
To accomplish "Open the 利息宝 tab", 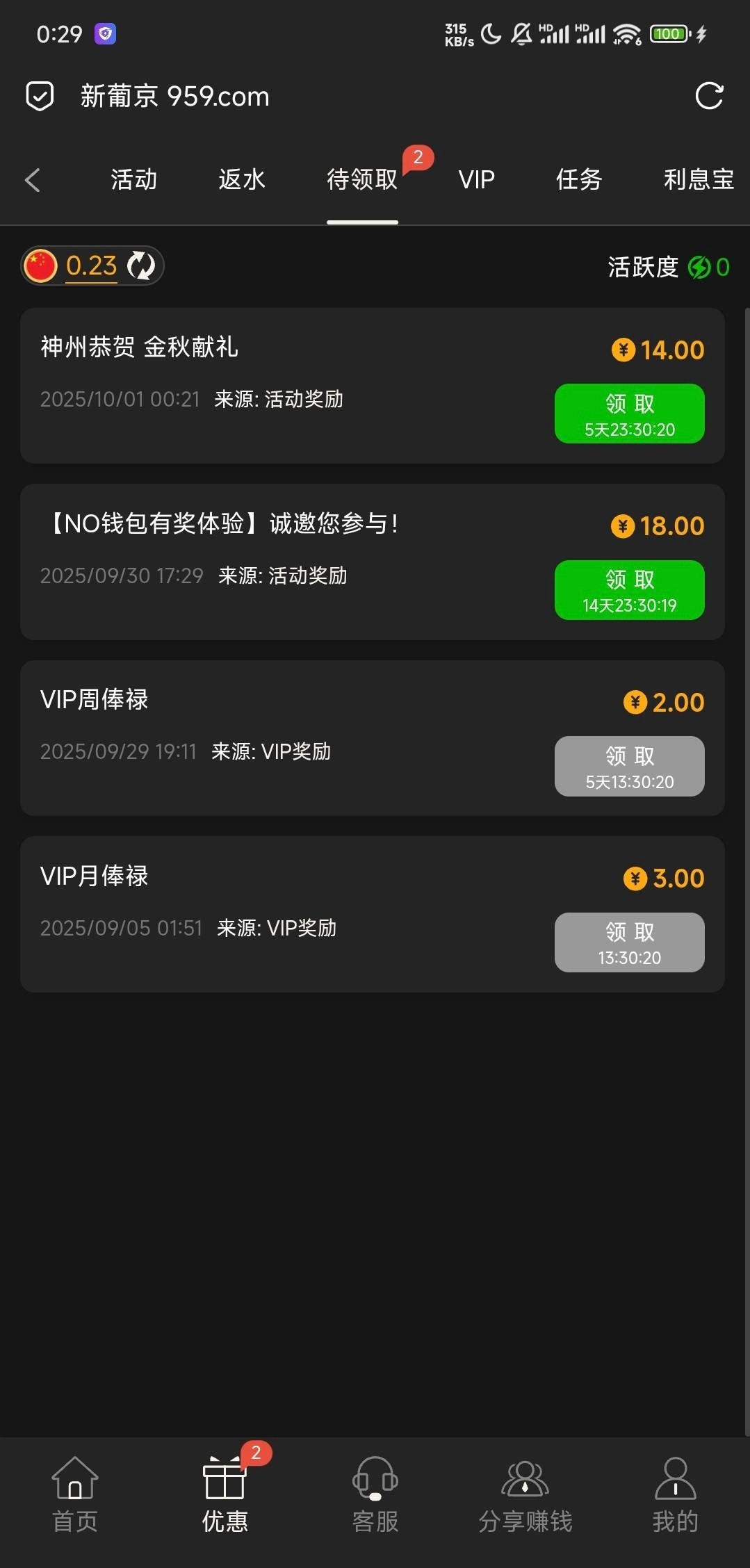I will pyautogui.click(x=698, y=180).
